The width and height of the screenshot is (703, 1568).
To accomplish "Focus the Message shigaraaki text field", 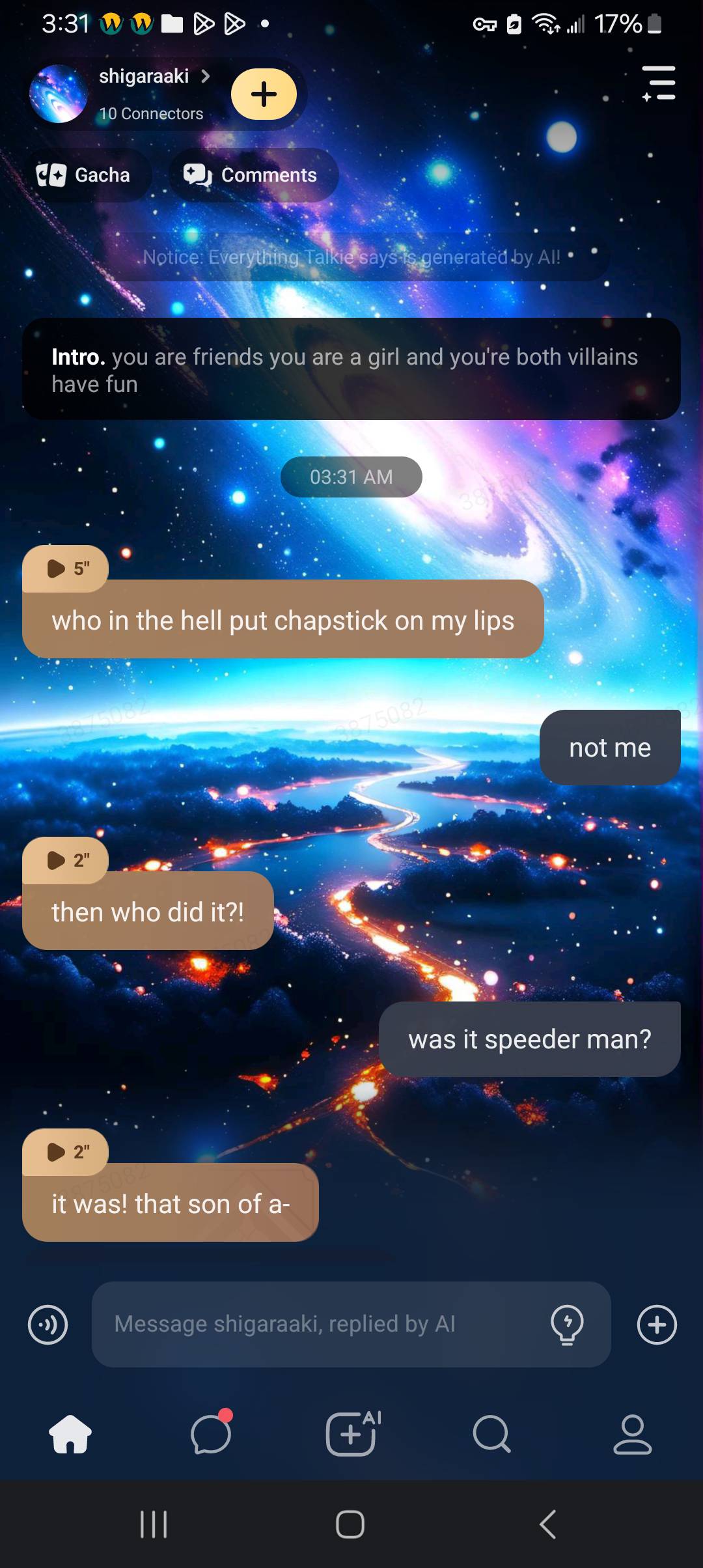I will coord(319,1324).
